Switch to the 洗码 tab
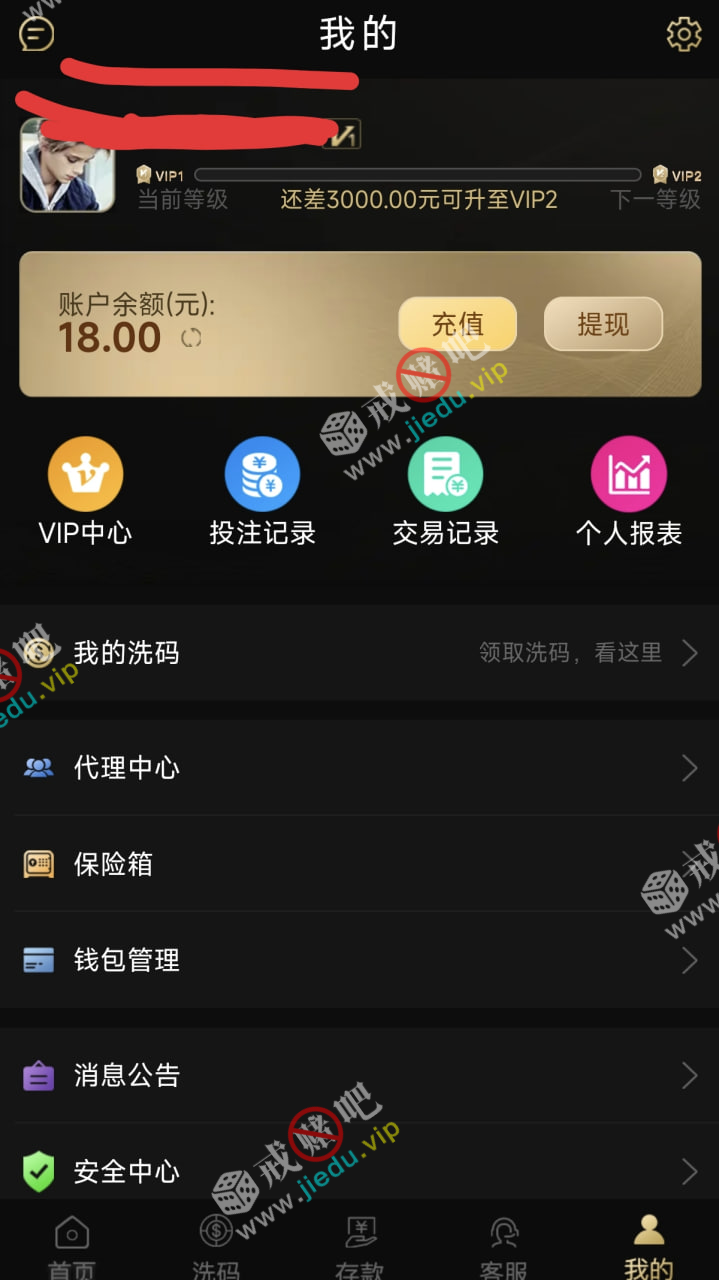This screenshot has height=1280, width=719. point(216,1245)
